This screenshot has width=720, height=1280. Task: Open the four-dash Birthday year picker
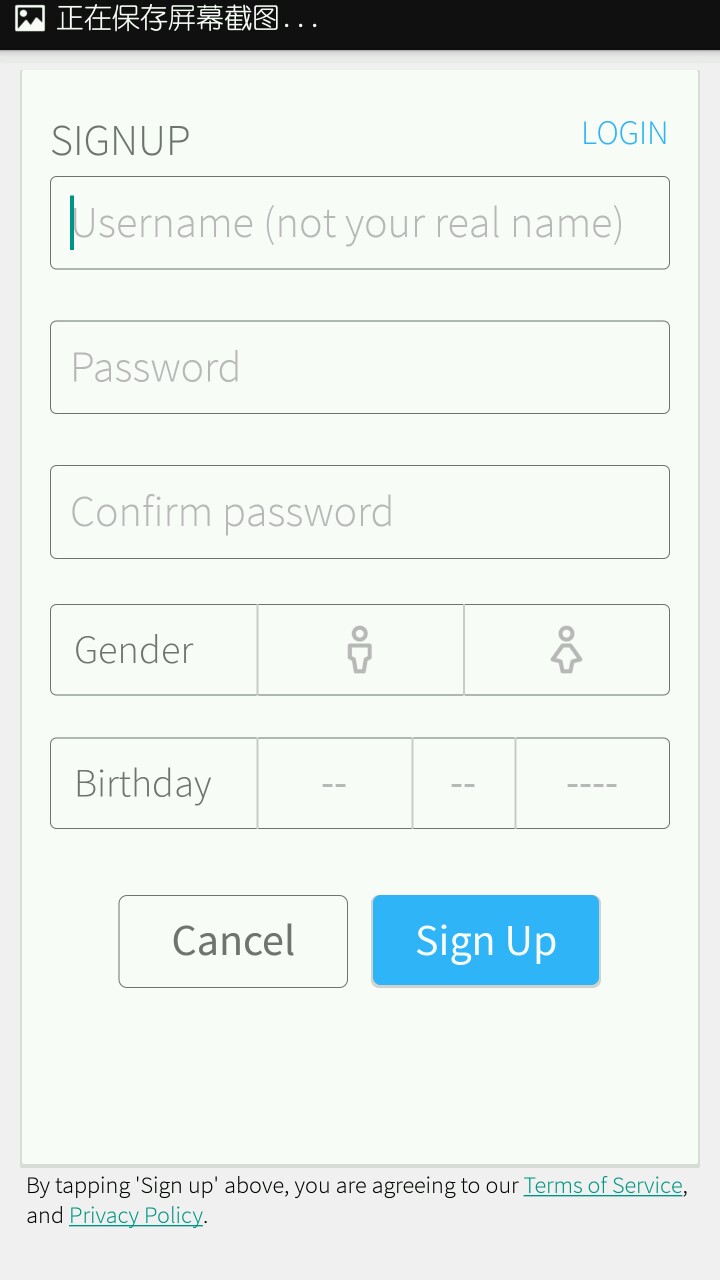coord(592,784)
